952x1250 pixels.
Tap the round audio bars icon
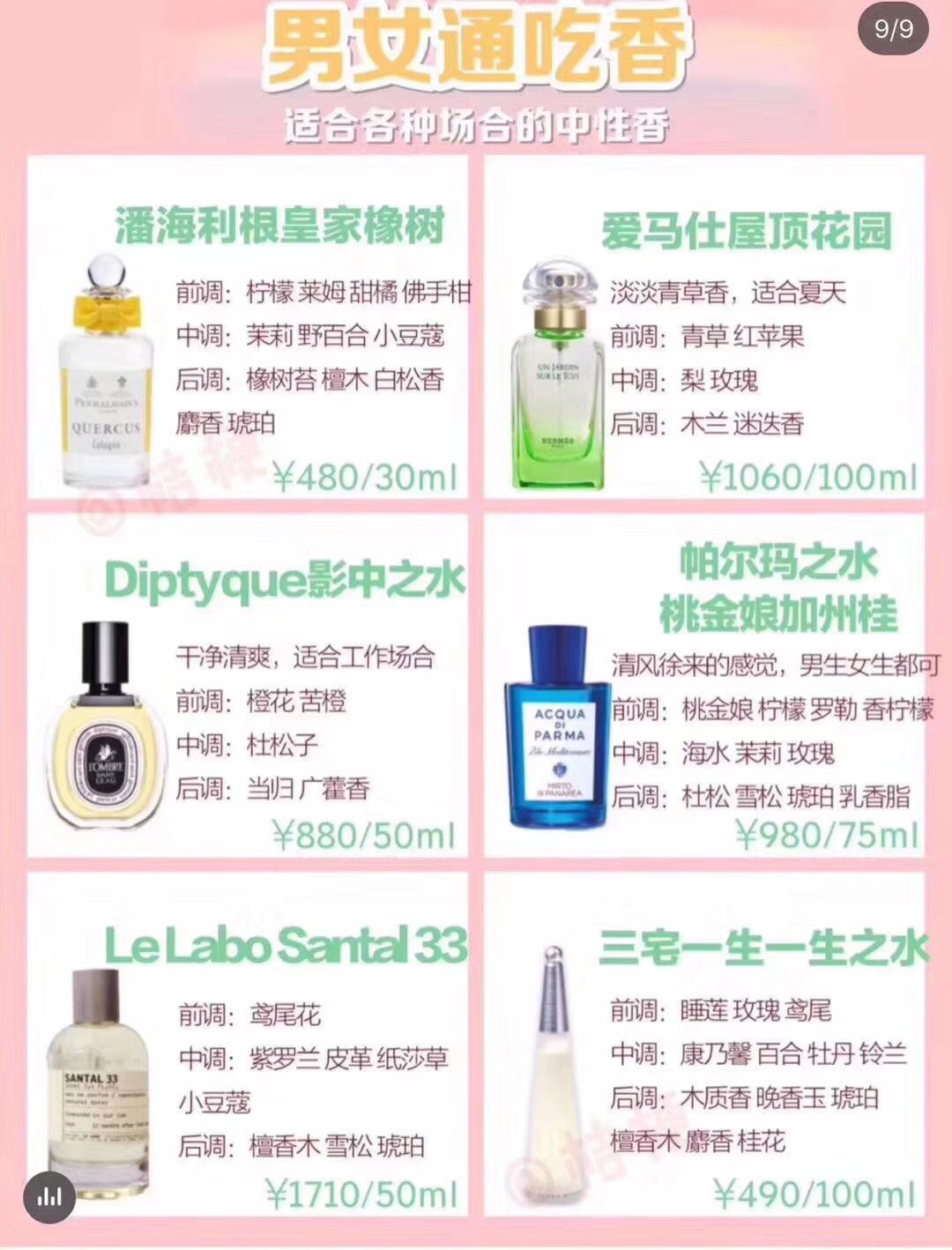50,1196
